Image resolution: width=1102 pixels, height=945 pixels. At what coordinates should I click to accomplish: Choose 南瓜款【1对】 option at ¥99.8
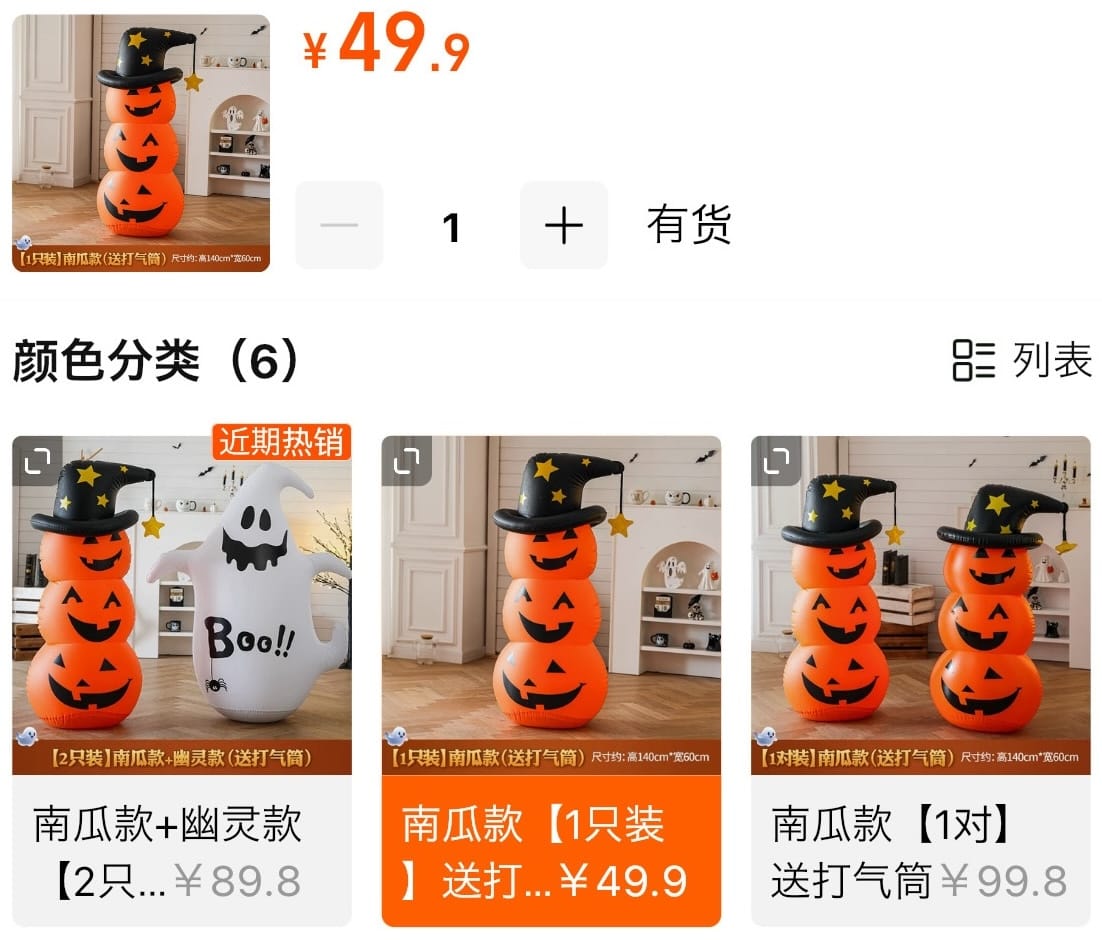click(920, 850)
